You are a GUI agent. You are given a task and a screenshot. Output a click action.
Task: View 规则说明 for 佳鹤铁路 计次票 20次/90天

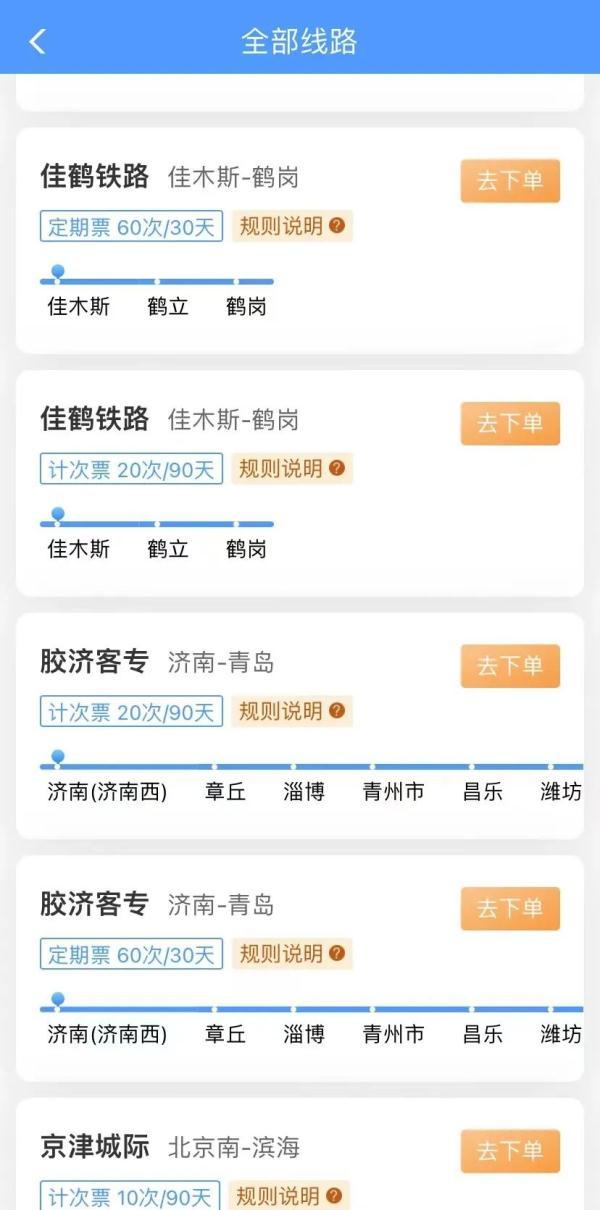click(x=292, y=469)
